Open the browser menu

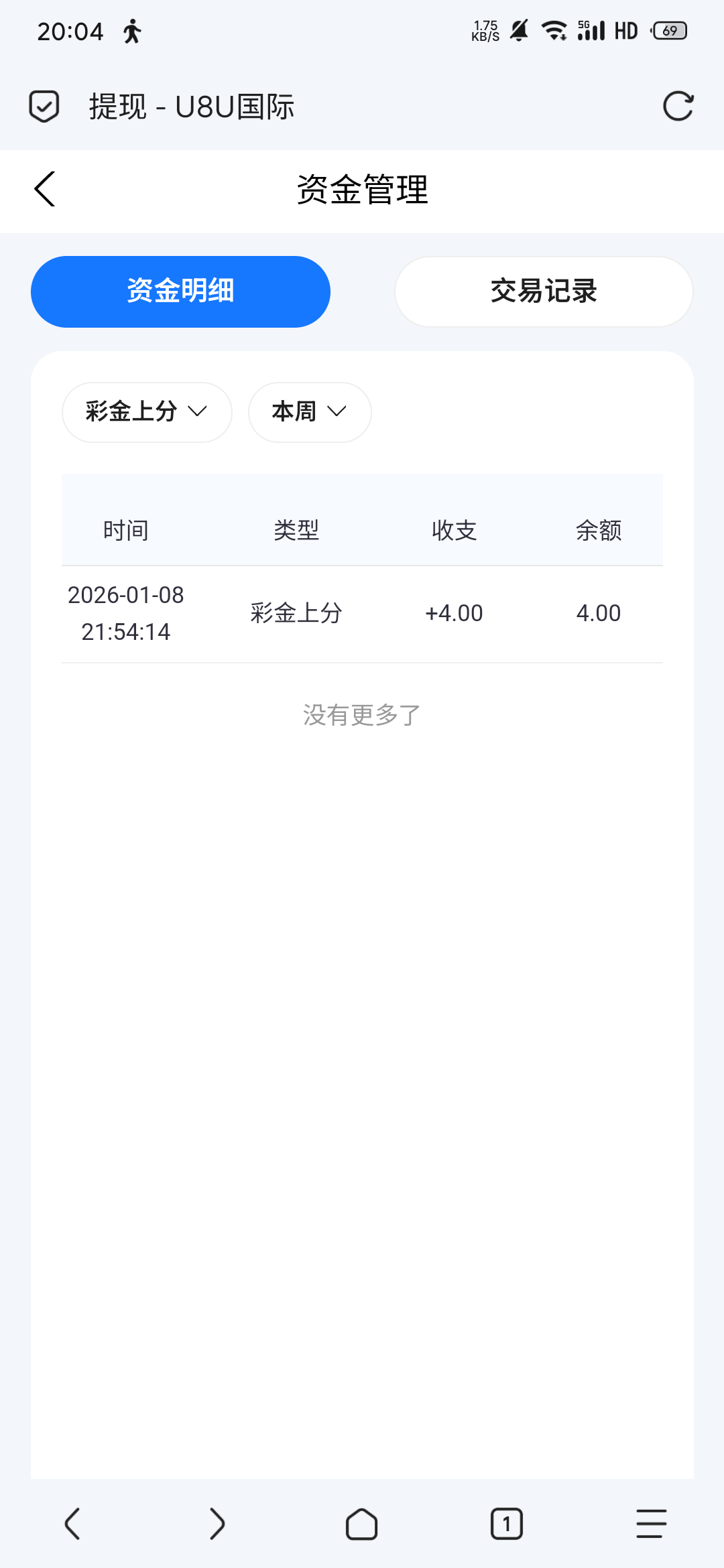651,1524
